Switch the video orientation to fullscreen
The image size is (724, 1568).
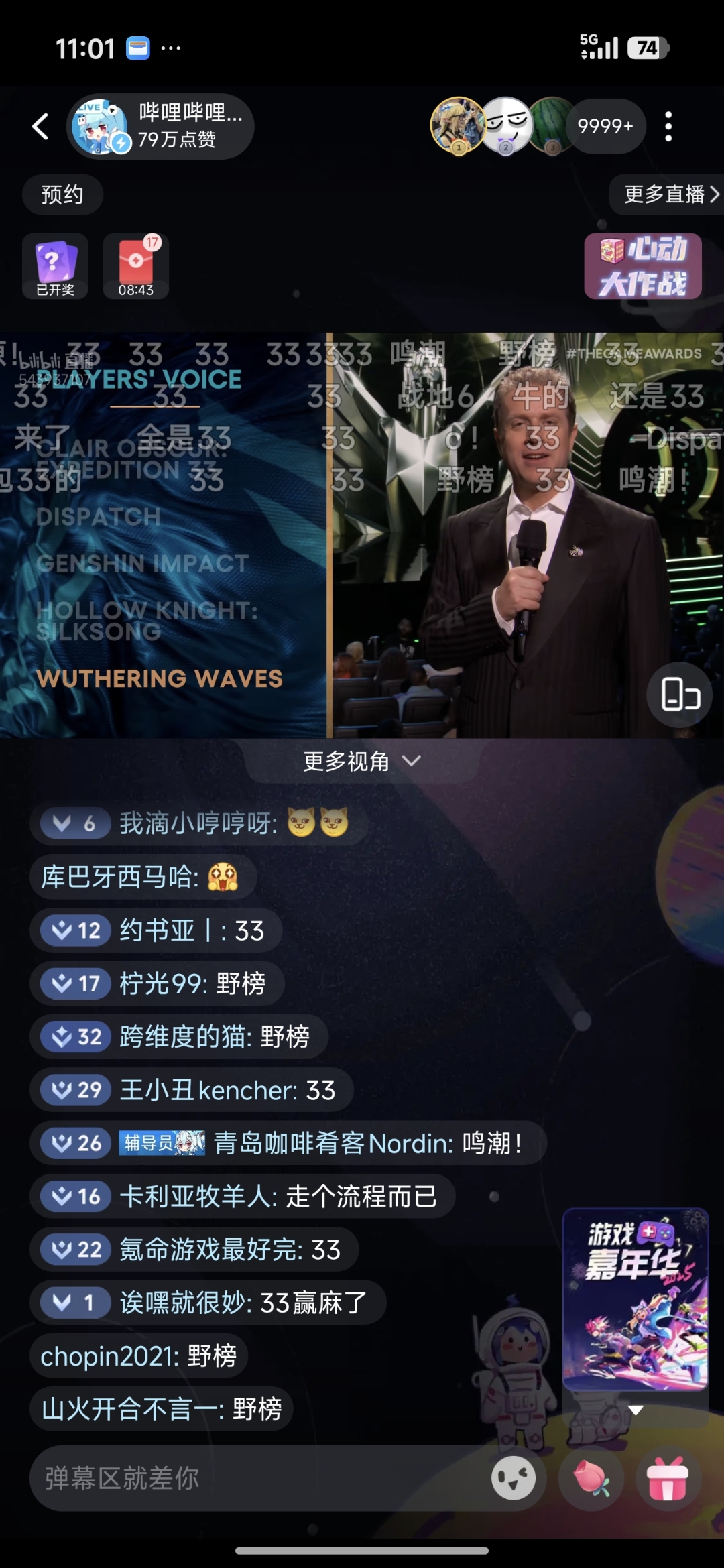pos(680,695)
